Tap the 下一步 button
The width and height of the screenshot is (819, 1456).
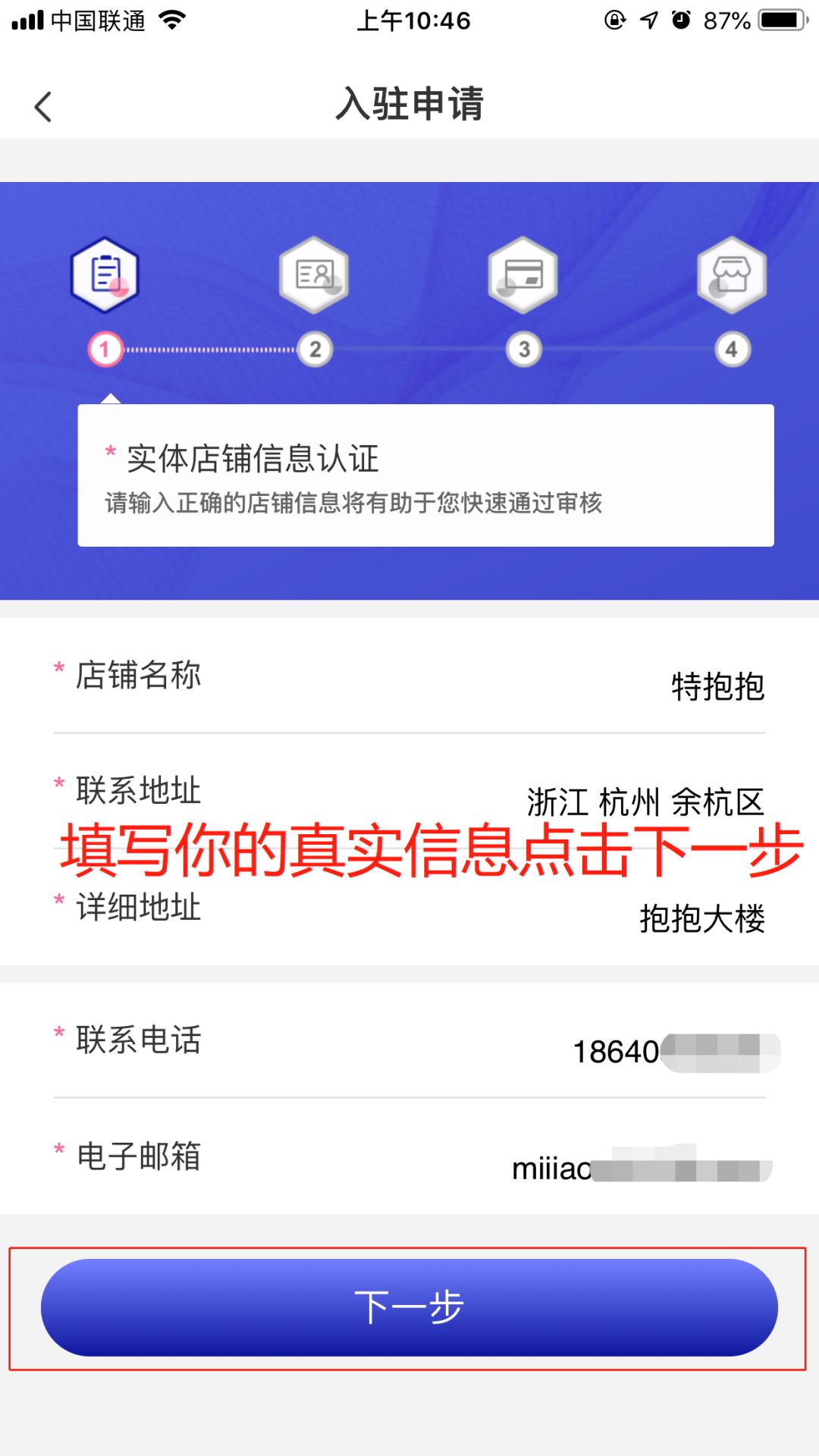(409, 1307)
